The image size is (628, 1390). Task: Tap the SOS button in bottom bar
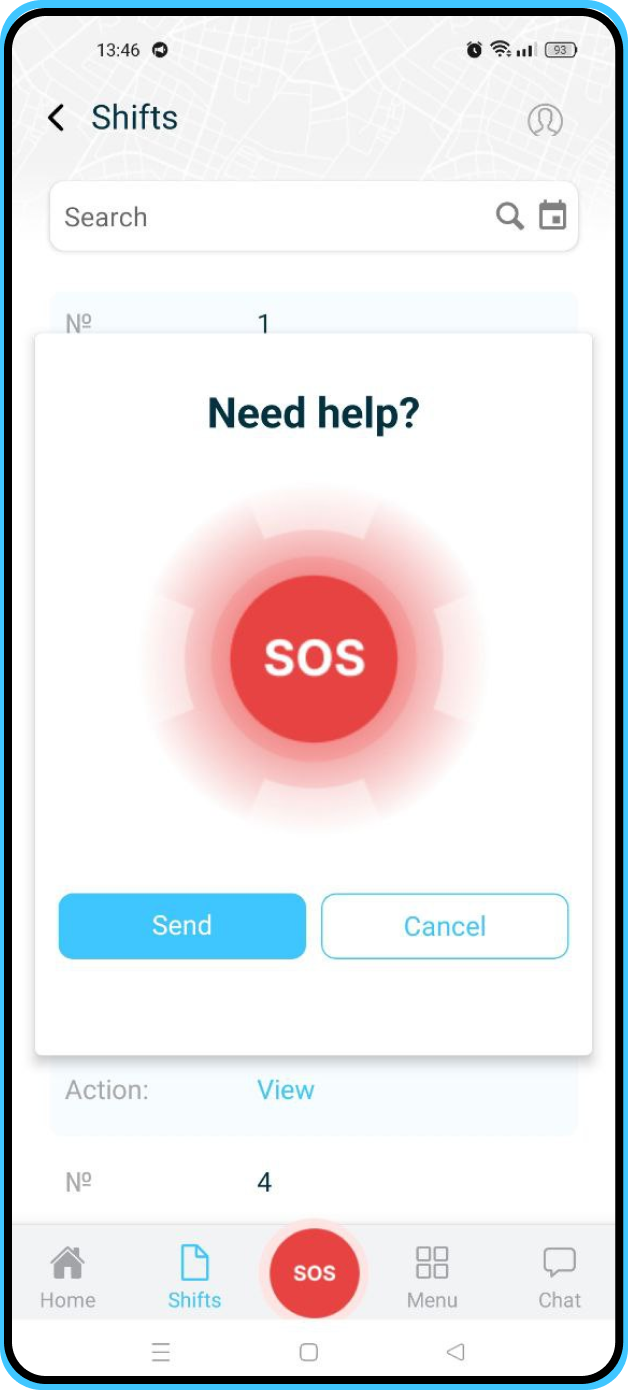(314, 1273)
